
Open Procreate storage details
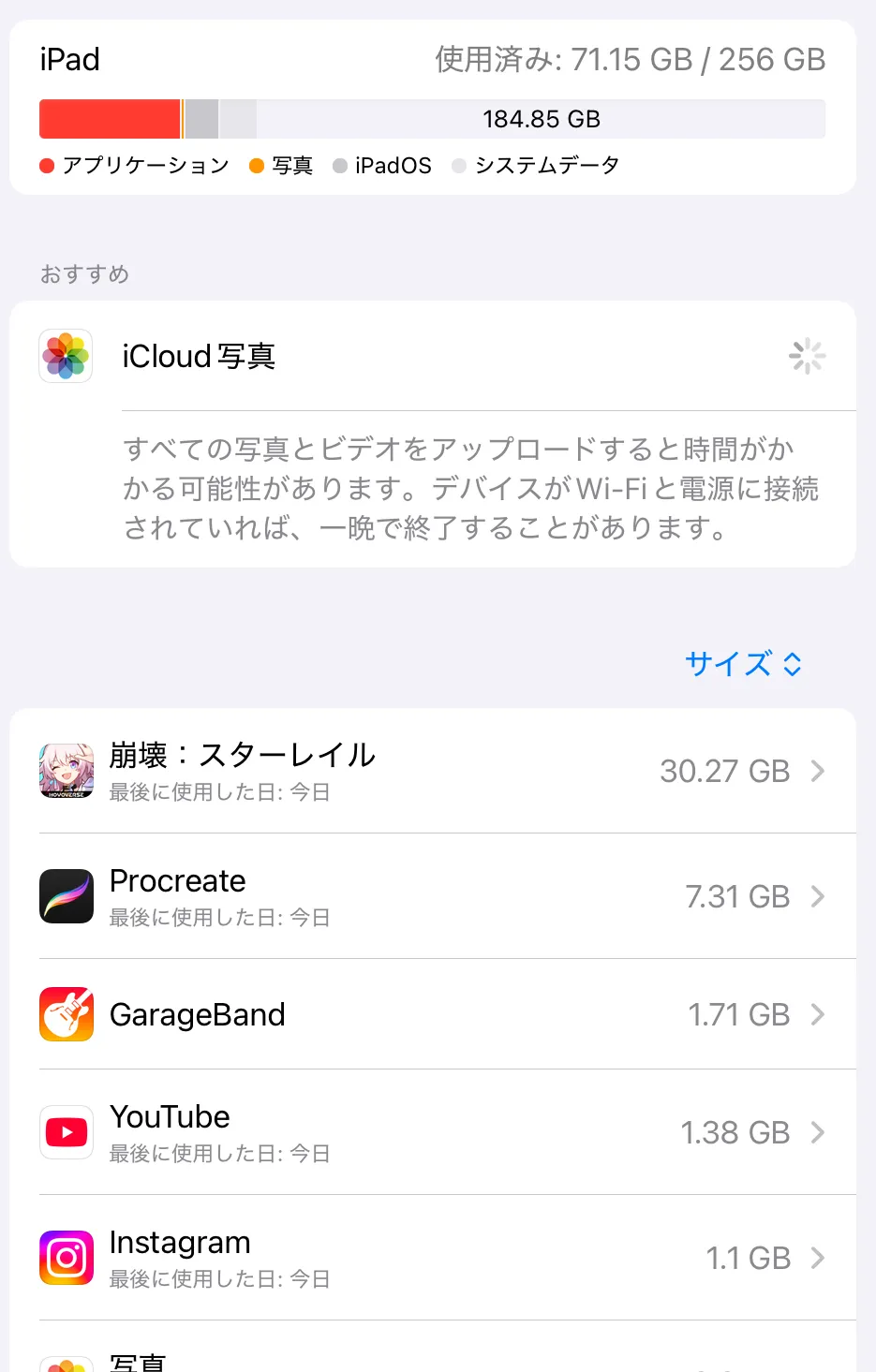[433, 896]
